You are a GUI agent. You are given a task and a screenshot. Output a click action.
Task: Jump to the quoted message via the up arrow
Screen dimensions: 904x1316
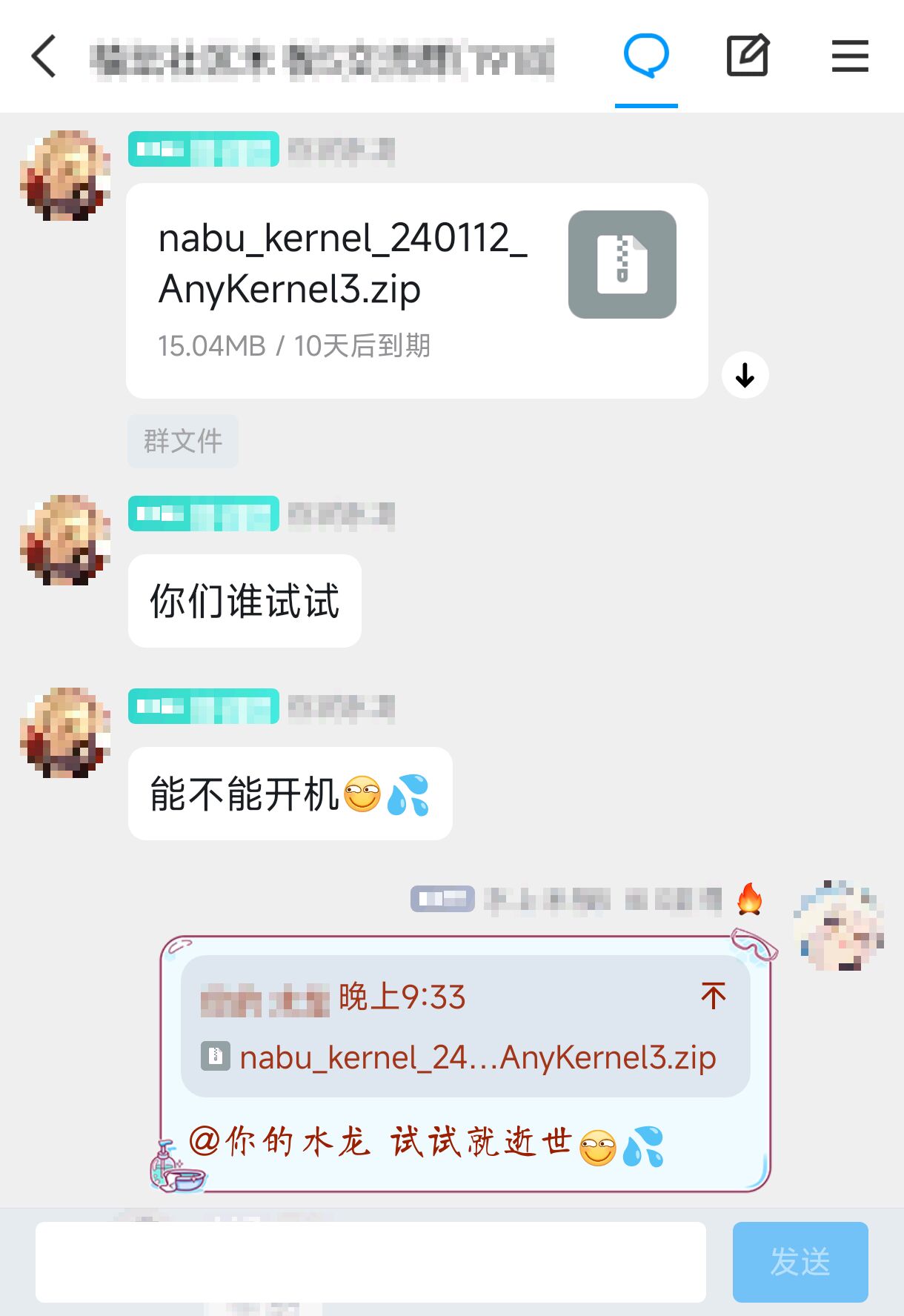click(713, 996)
